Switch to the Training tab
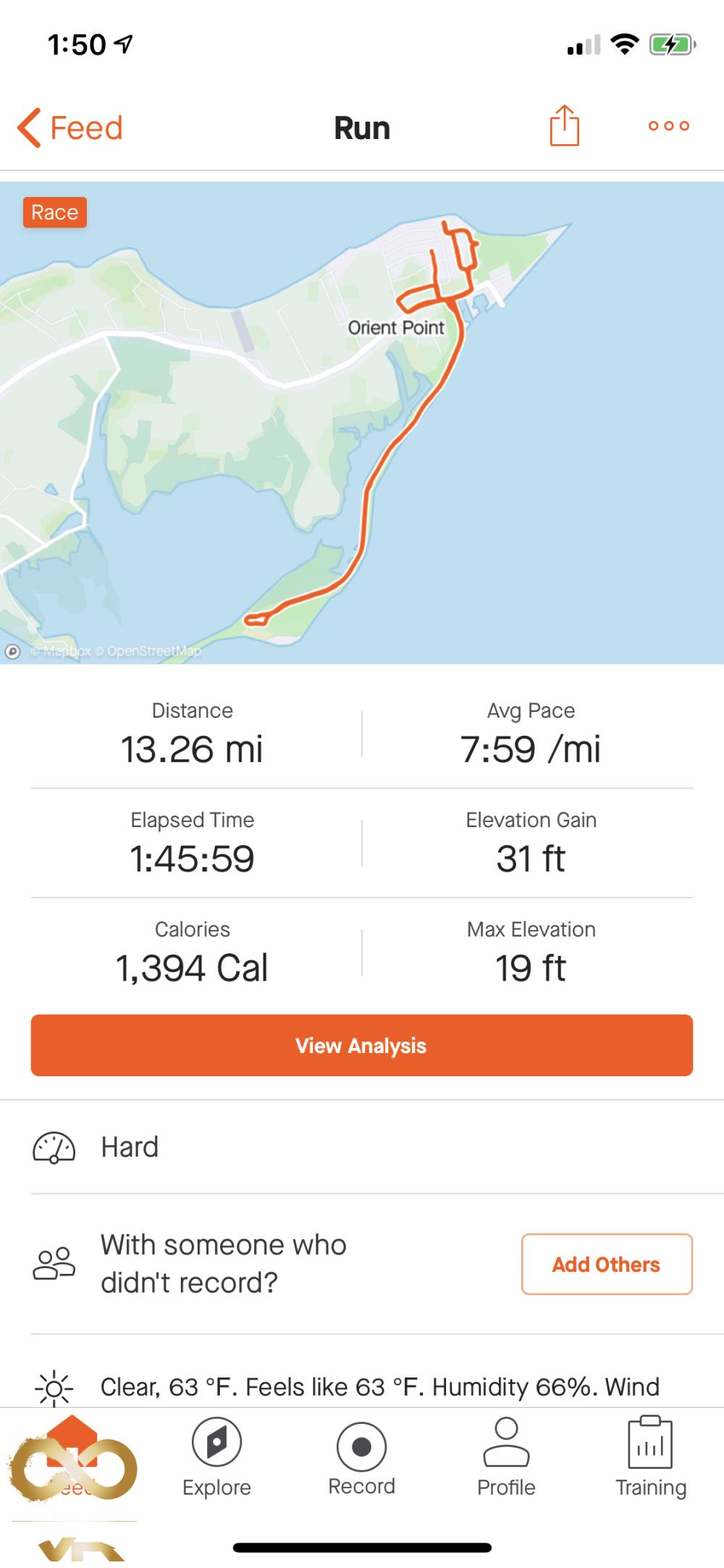Screen dimensions: 724x1568 click(x=651, y=1457)
